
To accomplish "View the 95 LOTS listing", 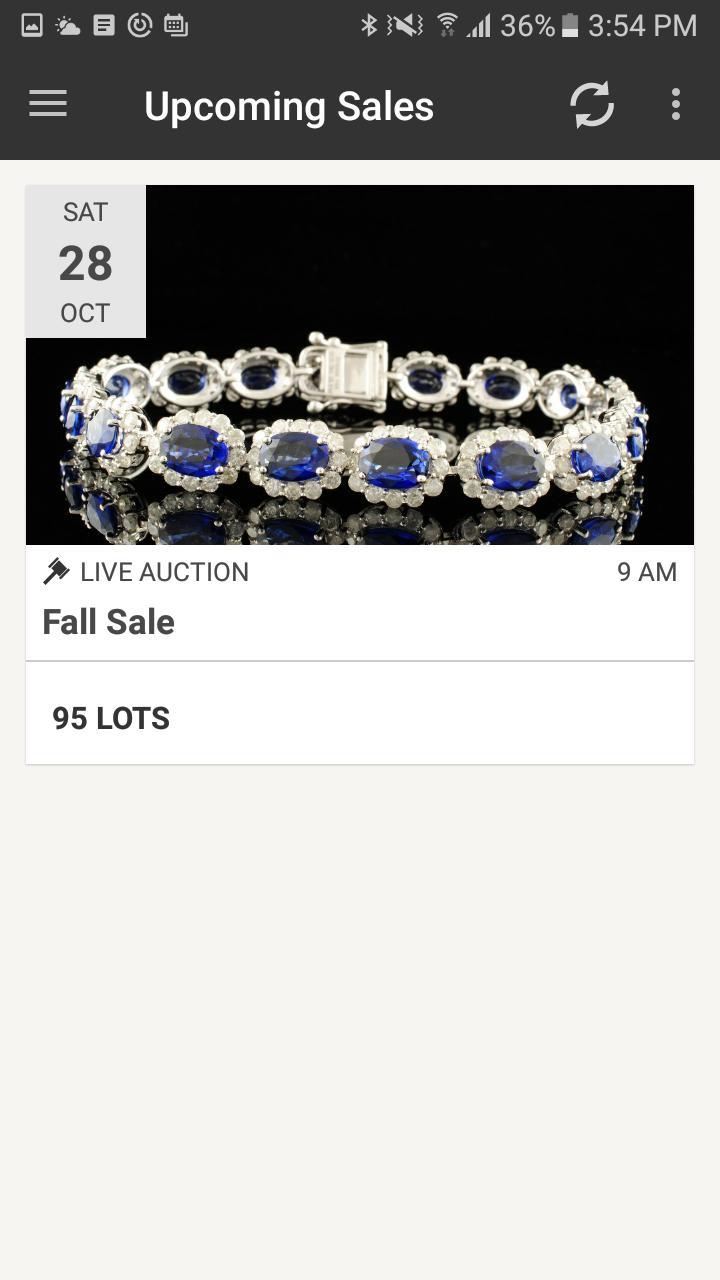I will 110,717.
